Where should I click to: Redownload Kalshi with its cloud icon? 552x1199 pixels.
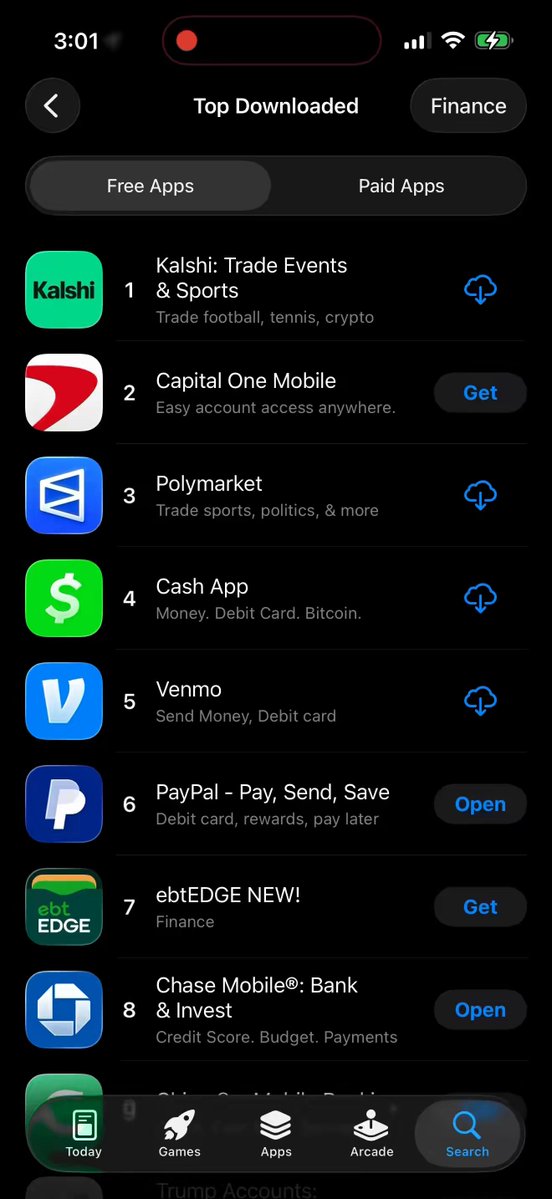pos(480,290)
